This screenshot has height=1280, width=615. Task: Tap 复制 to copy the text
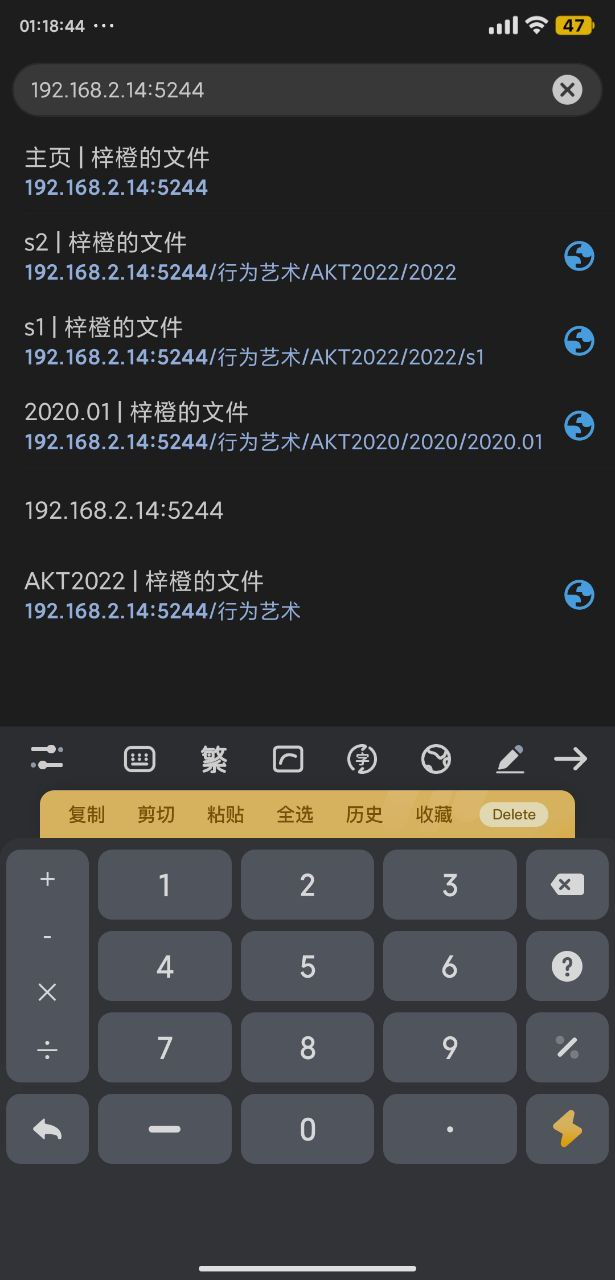[x=86, y=815]
